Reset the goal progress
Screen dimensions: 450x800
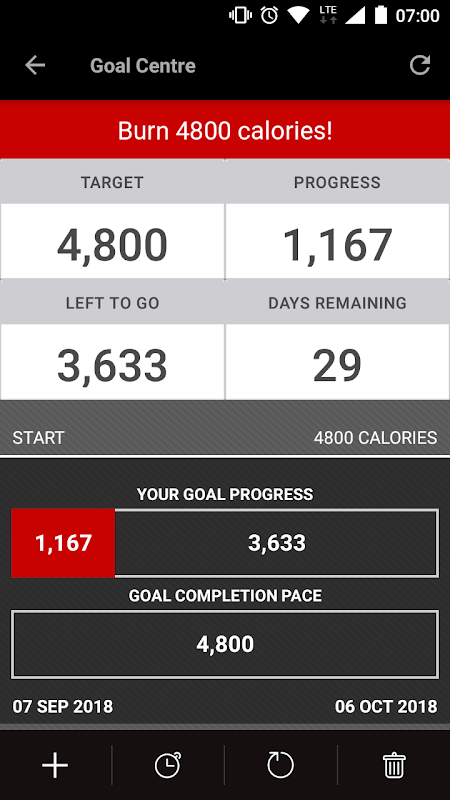coord(281,765)
